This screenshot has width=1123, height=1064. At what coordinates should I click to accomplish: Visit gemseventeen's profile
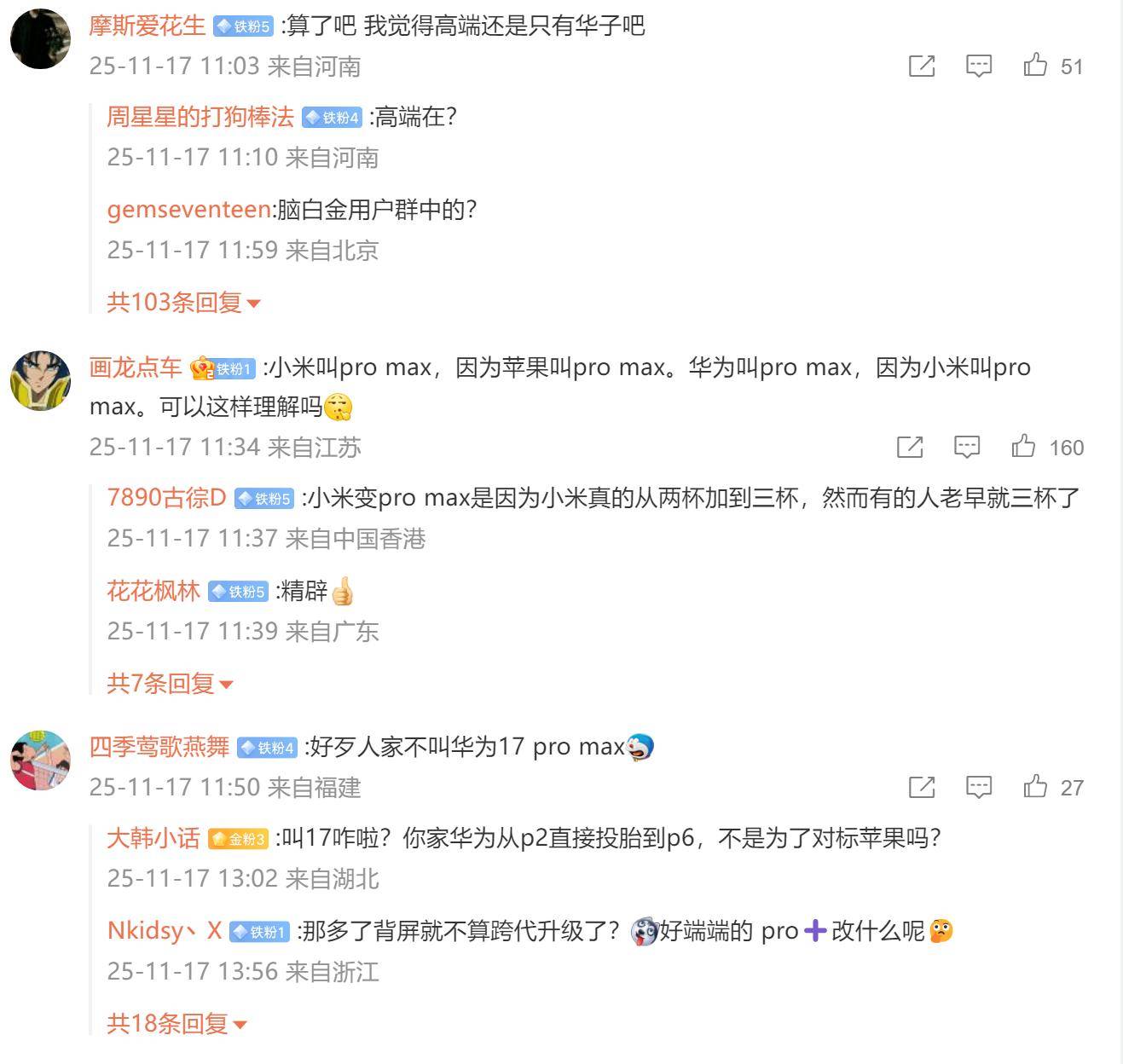click(x=188, y=210)
